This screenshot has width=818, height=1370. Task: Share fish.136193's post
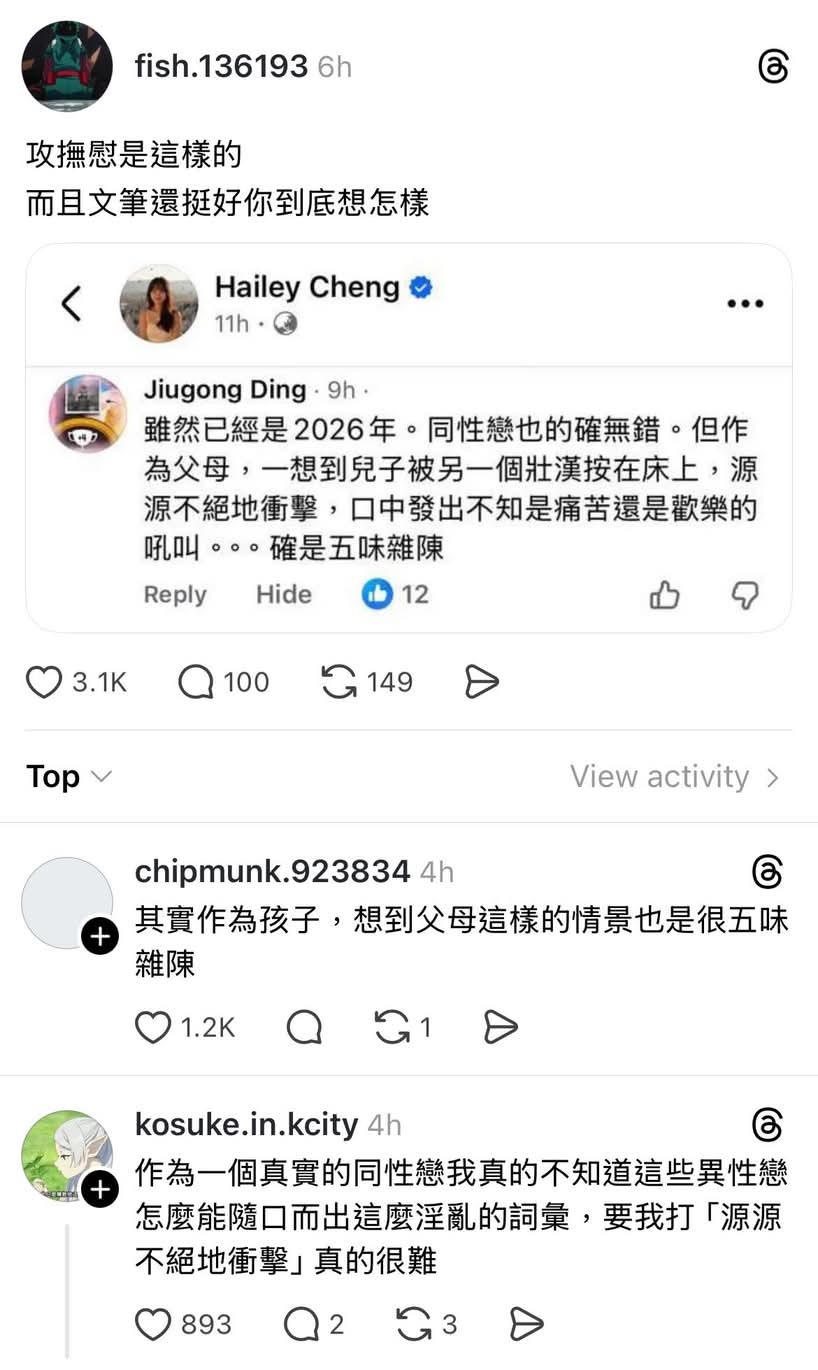click(x=481, y=683)
